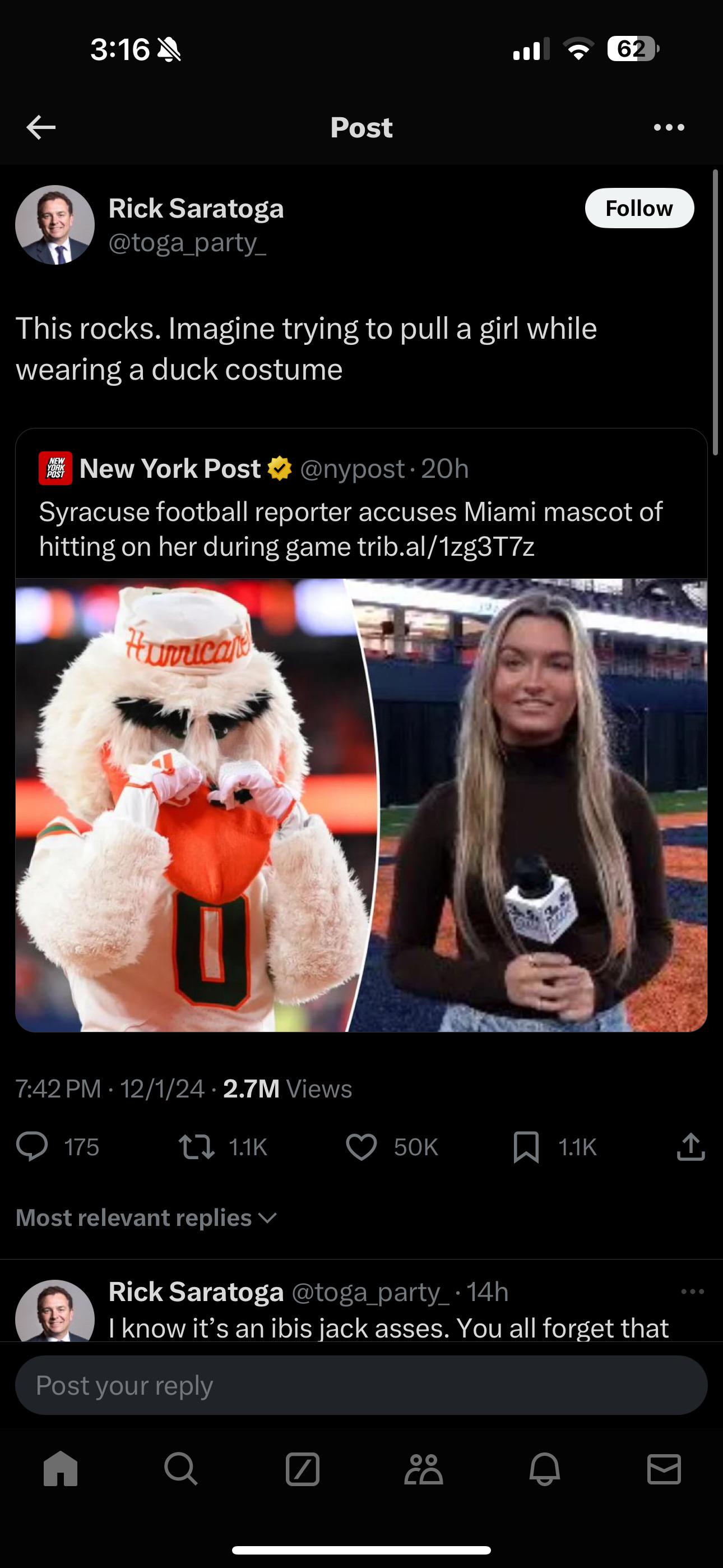723x1568 pixels.
Task: Open the quoted New York Post image
Action: point(361,805)
